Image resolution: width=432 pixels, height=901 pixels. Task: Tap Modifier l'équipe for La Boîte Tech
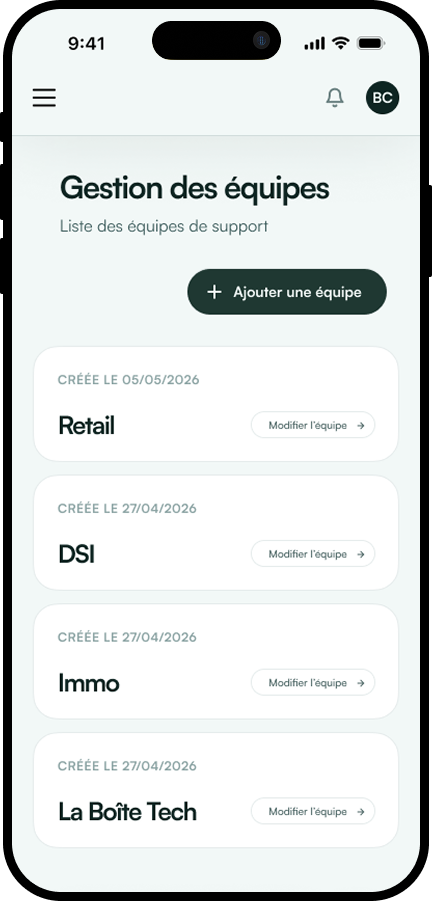coord(313,811)
